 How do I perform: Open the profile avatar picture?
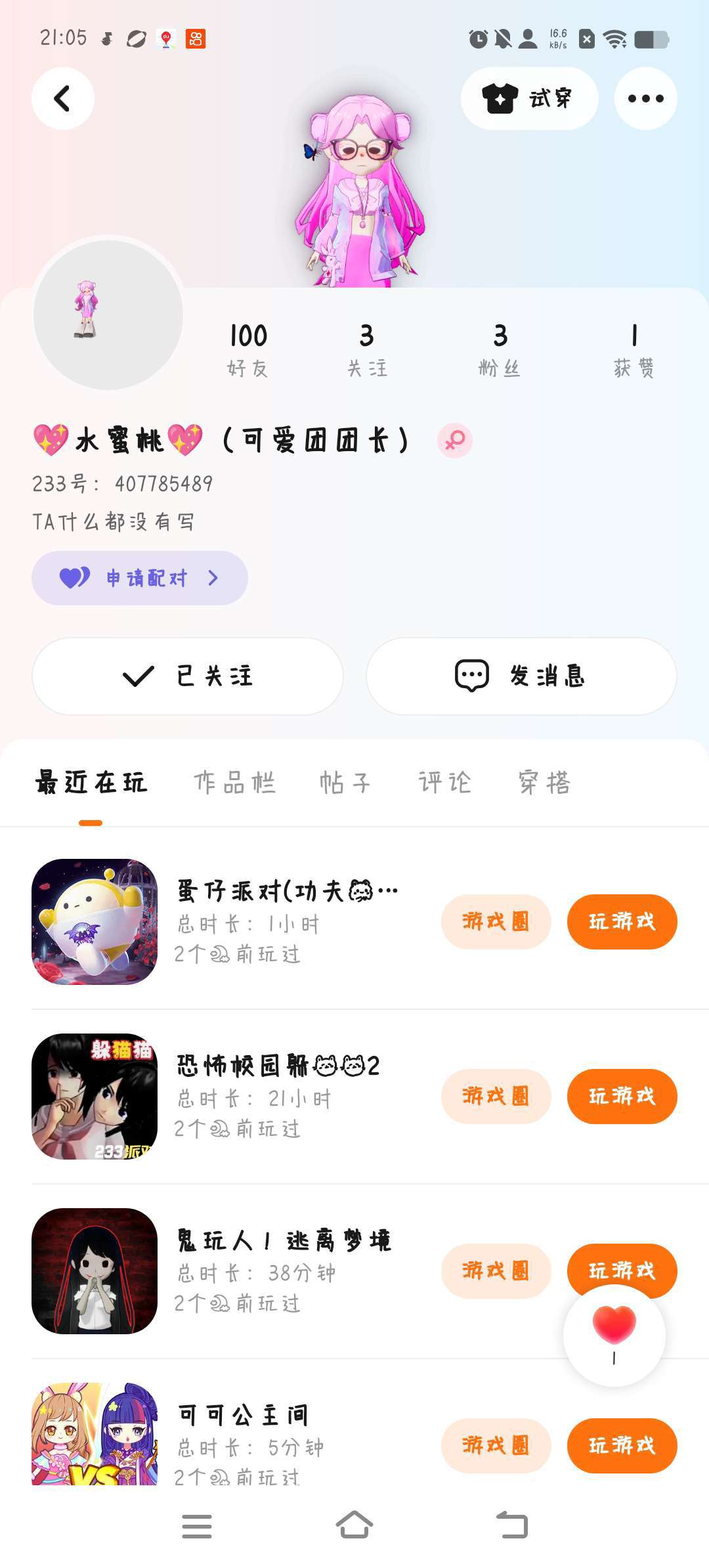pos(108,315)
